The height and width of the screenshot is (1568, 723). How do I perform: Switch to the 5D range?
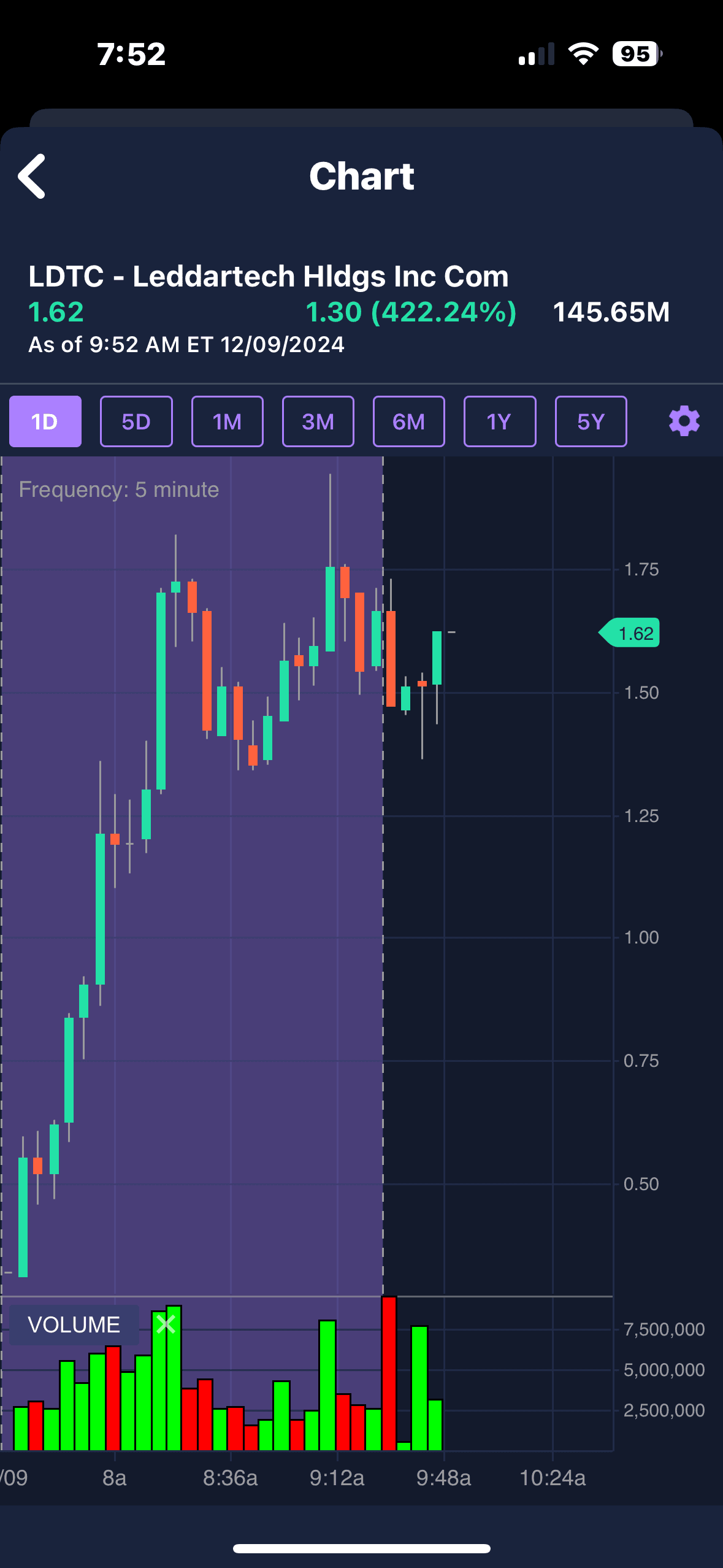136,421
